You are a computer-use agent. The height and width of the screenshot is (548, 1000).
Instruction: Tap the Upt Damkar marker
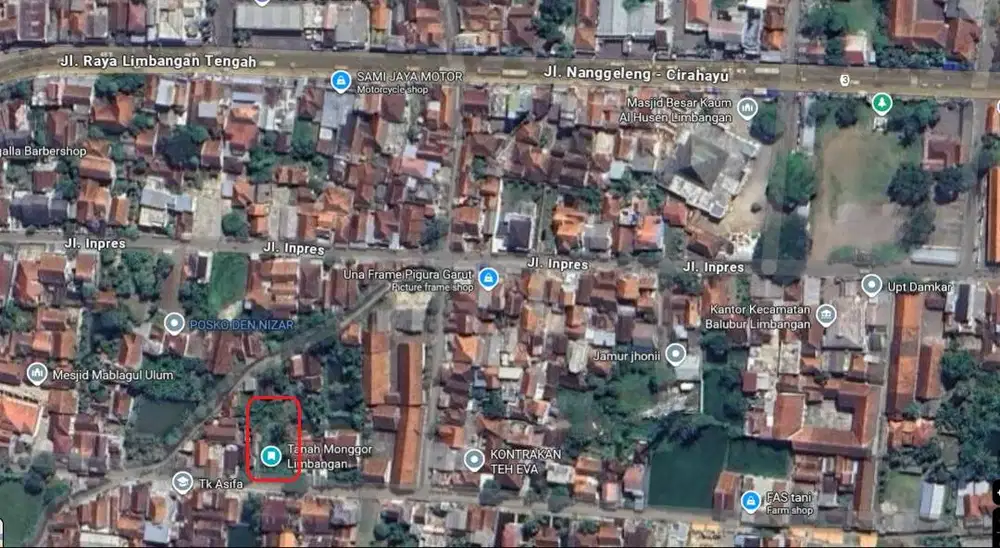tap(871, 286)
